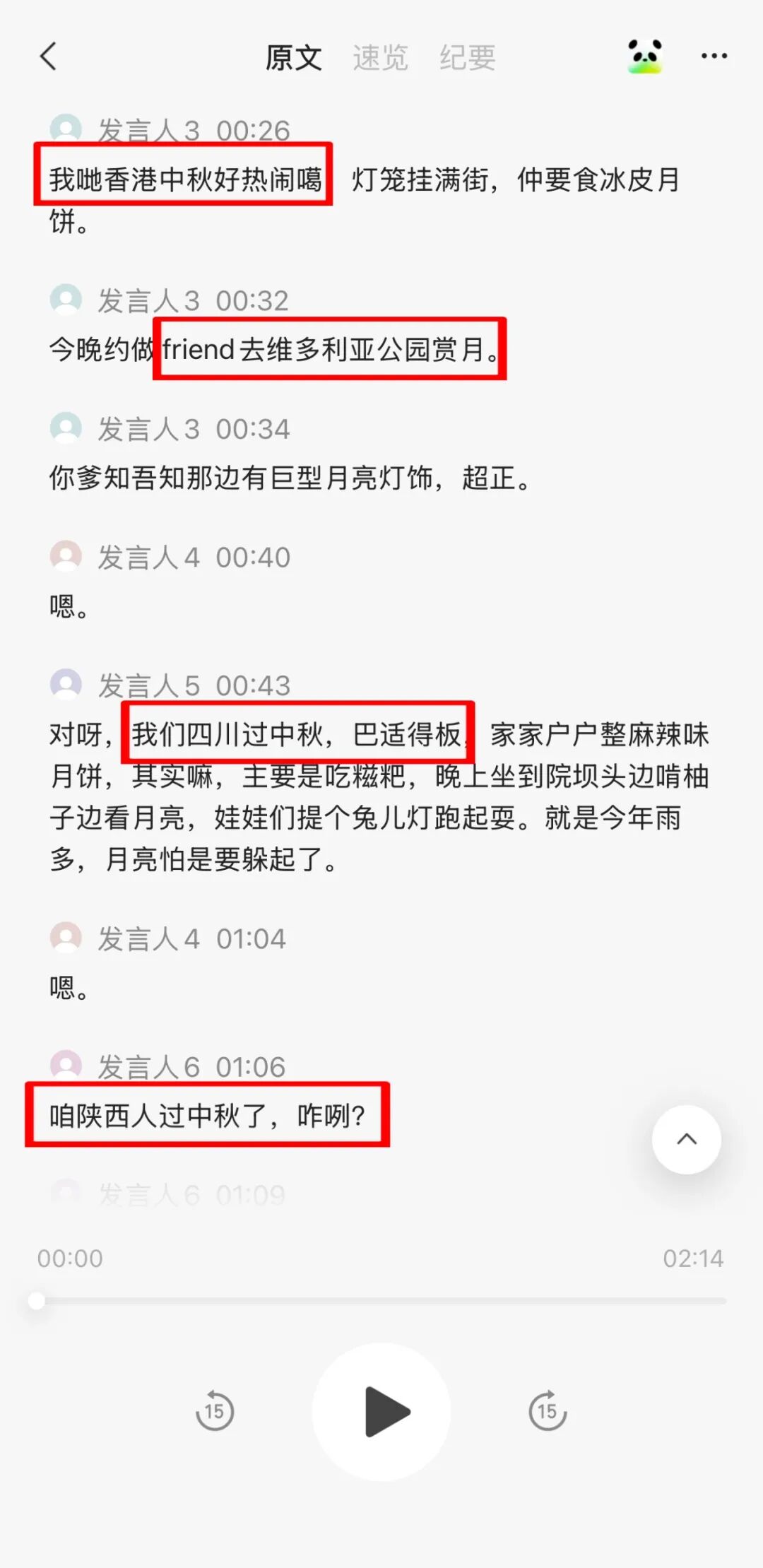Switch to the 速览 tab

pos(380,58)
